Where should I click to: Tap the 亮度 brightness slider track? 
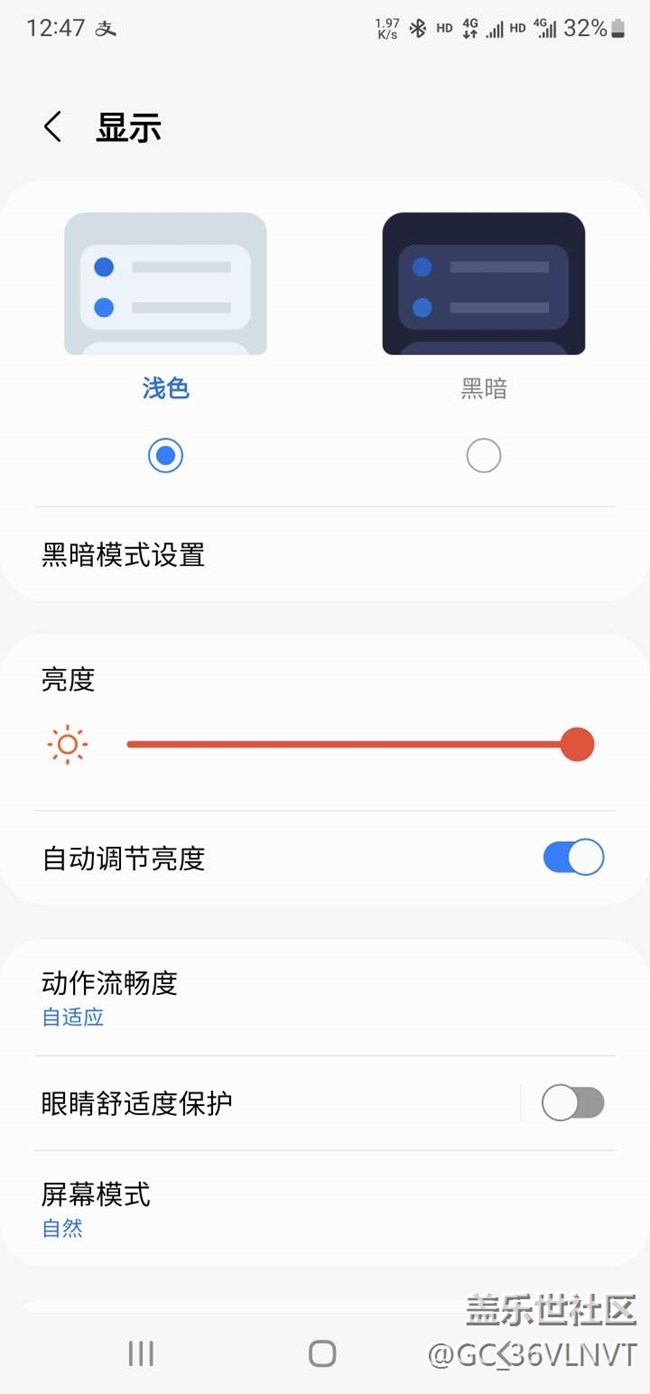point(350,744)
